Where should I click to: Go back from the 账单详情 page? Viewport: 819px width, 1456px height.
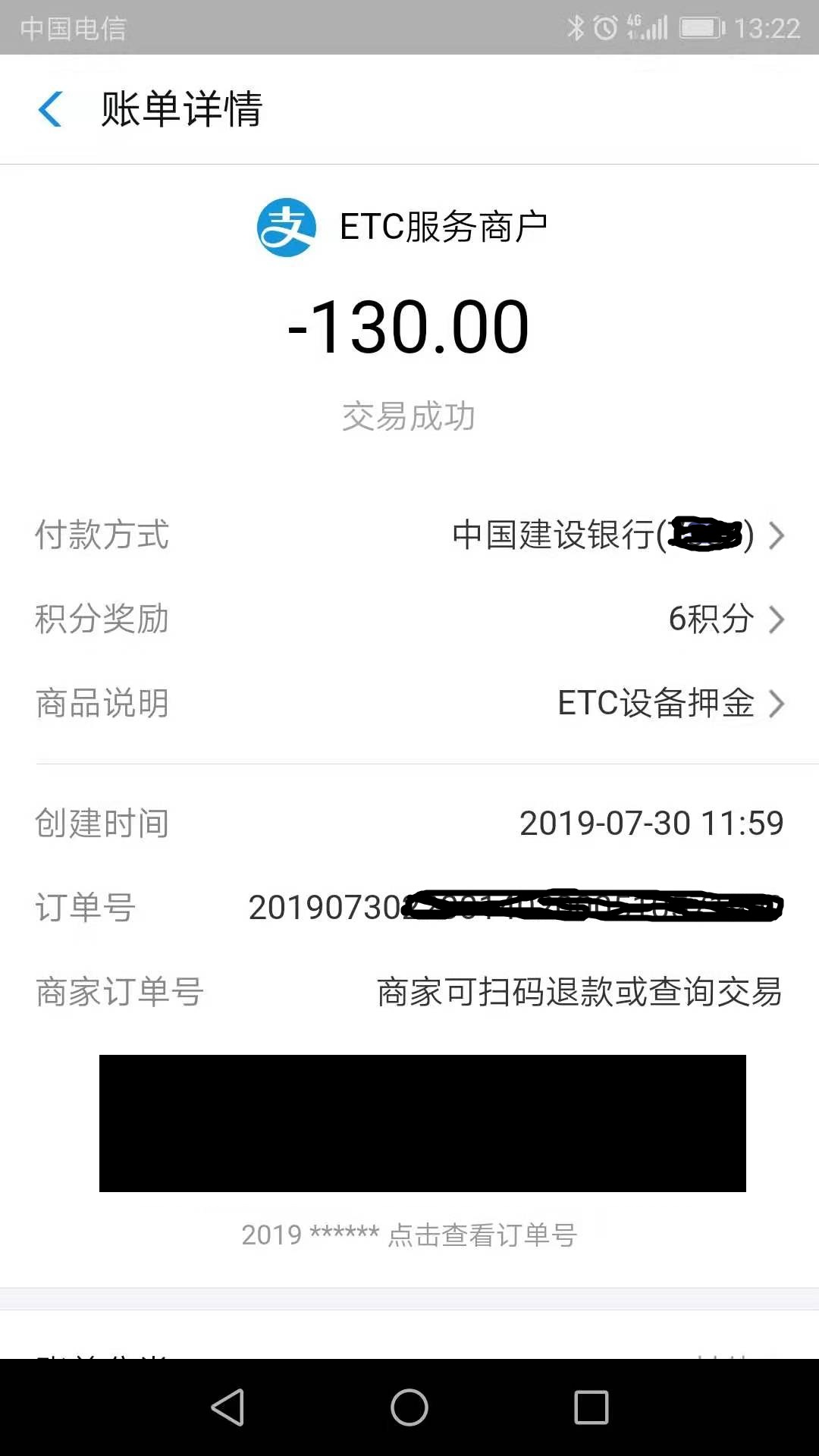(50, 109)
